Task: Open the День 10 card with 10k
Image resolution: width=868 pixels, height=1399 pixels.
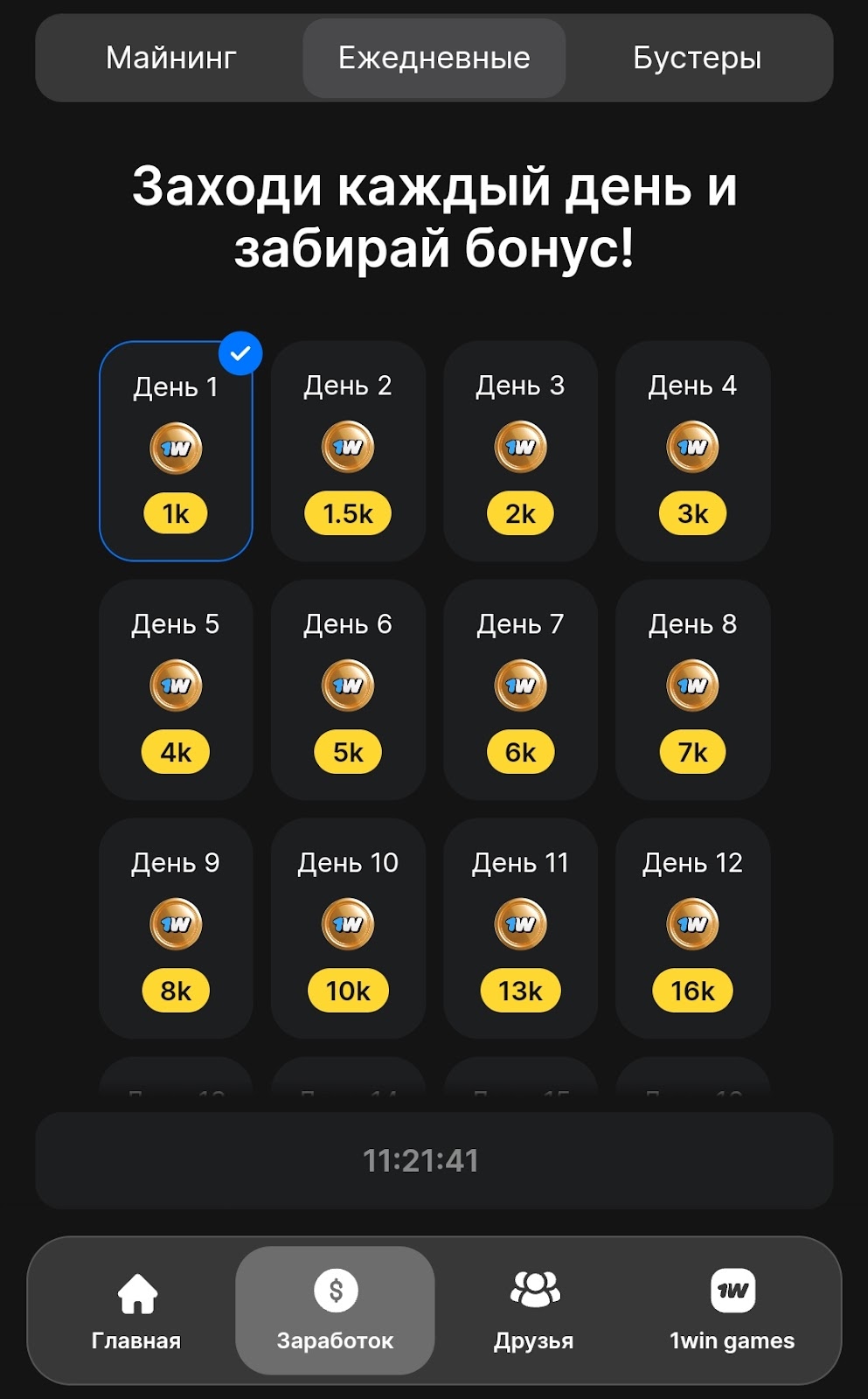Action: tap(348, 928)
